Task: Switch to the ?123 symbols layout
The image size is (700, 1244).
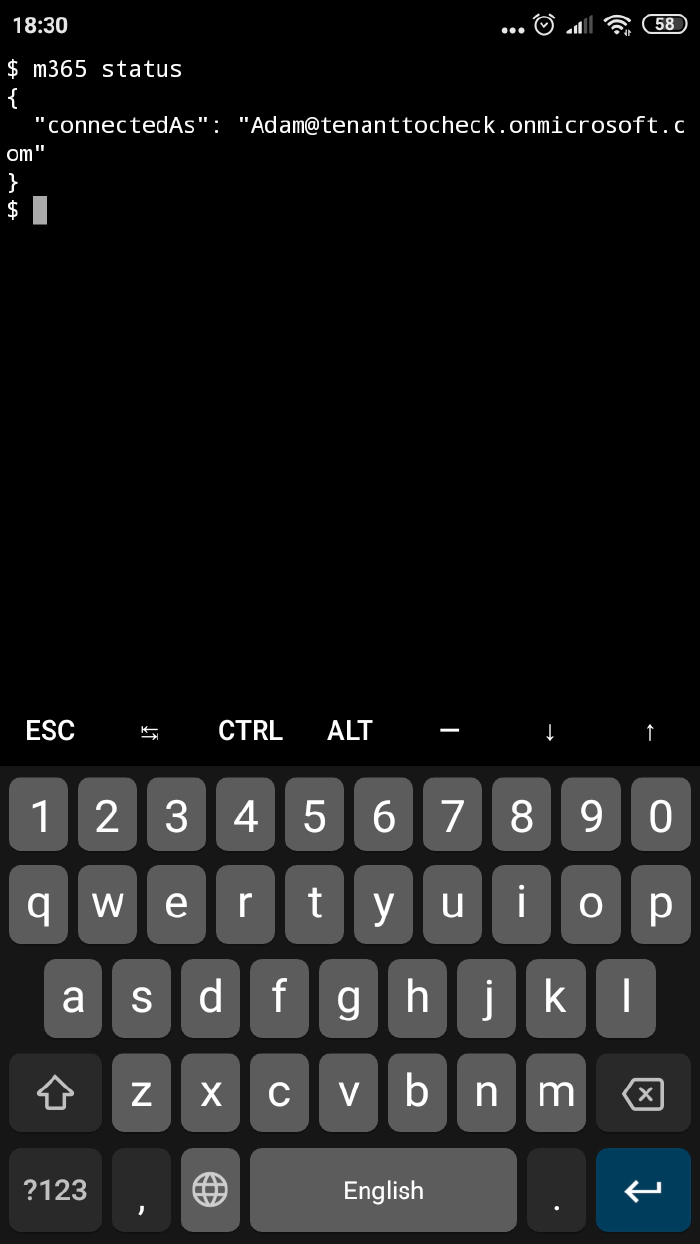Action: pyautogui.click(x=56, y=1190)
